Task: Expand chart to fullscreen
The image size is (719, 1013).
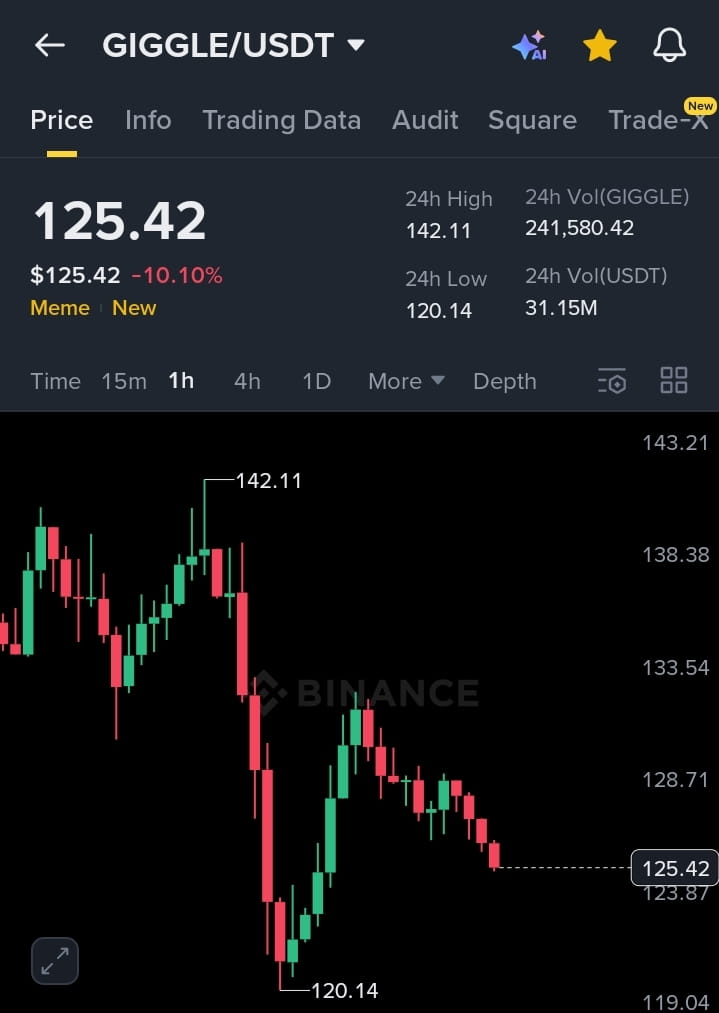Action: pyautogui.click(x=54, y=962)
